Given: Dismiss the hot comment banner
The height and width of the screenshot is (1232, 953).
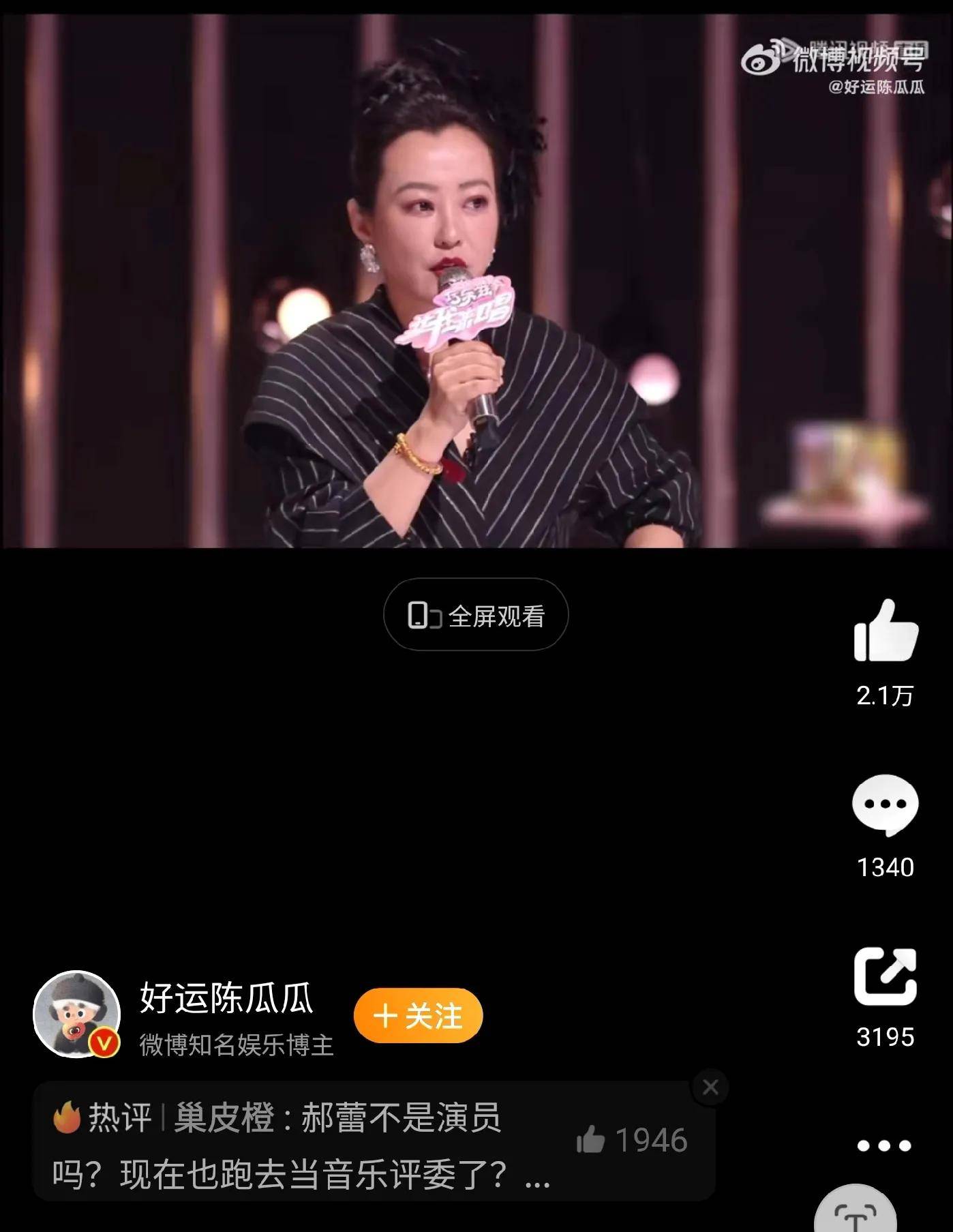Looking at the screenshot, I should pos(710,1087).
